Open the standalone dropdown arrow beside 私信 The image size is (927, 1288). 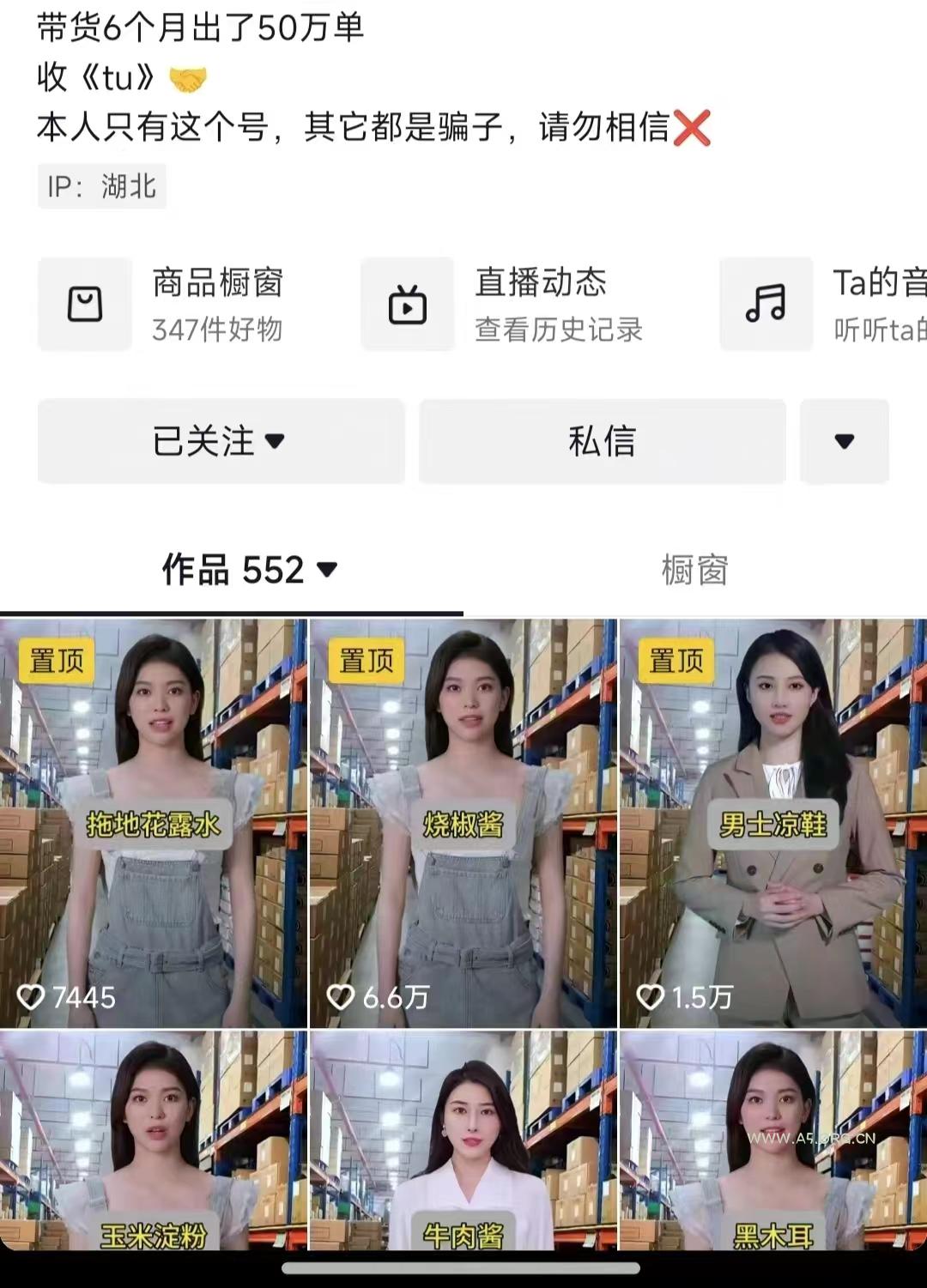844,441
